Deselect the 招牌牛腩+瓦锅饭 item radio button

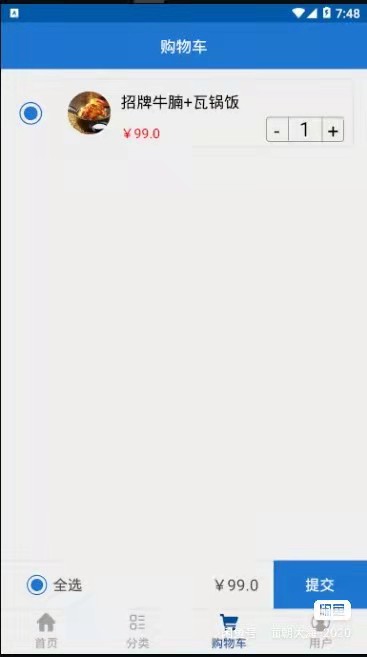coord(31,113)
